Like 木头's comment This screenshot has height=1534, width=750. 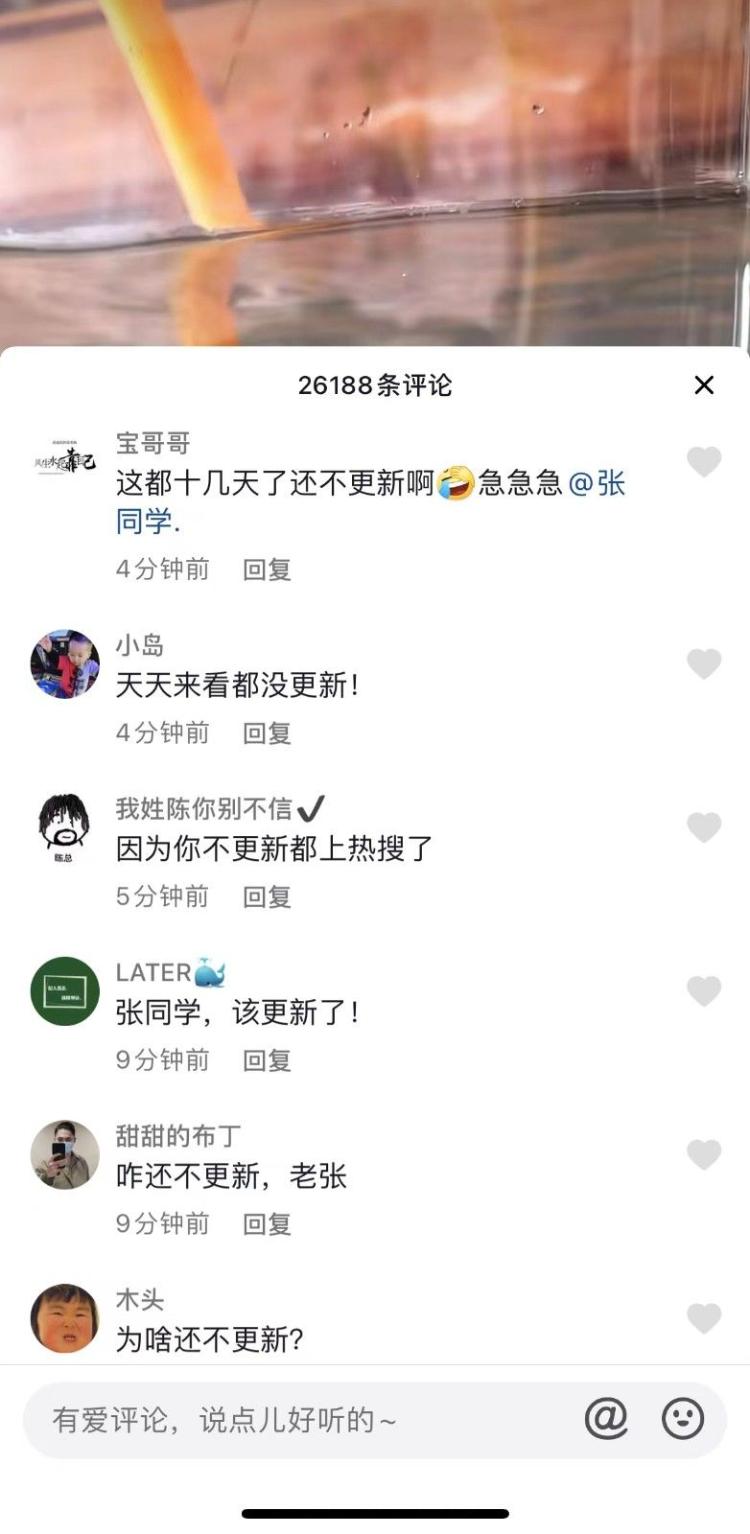click(704, 1318)
